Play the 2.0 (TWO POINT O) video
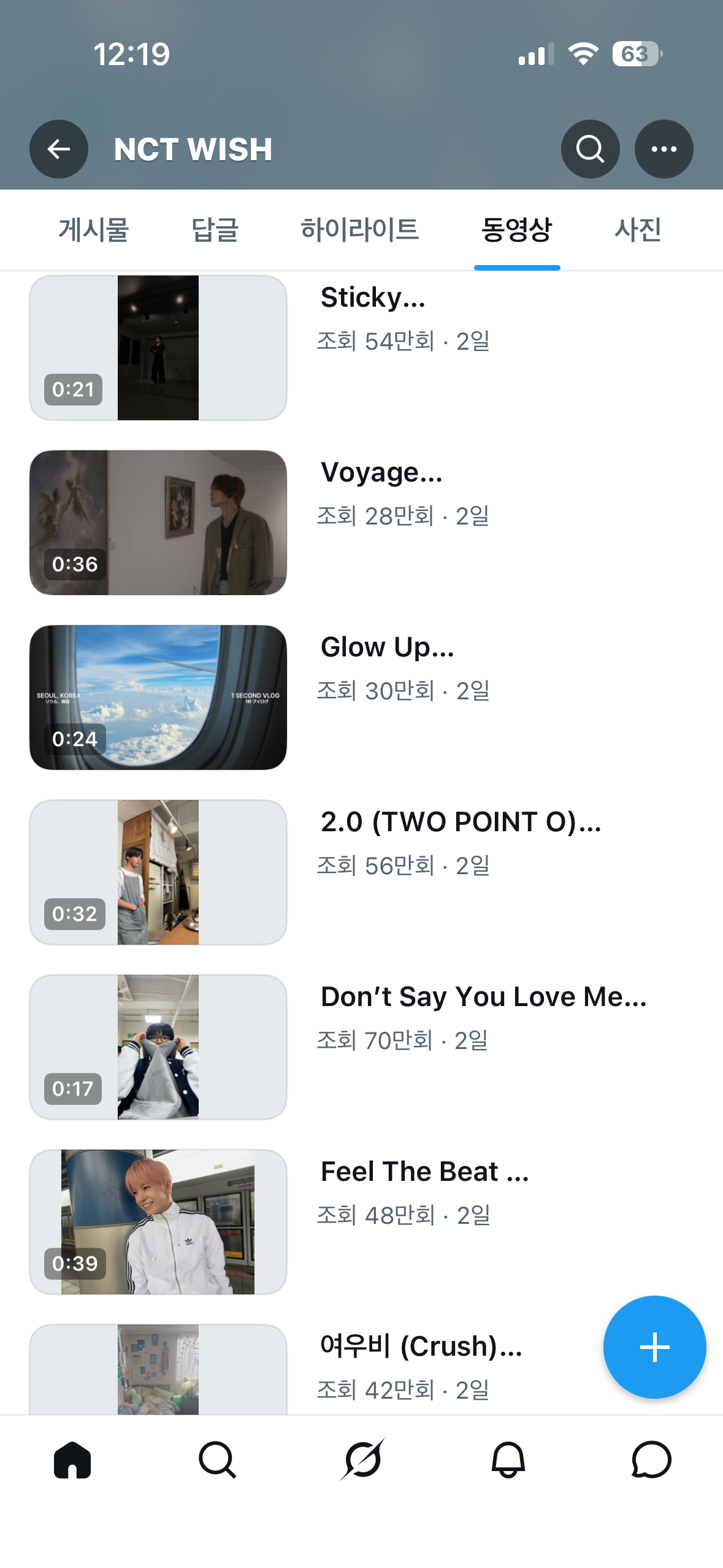The width and height of the screenshot is (723, 1568). click(158, 872)
